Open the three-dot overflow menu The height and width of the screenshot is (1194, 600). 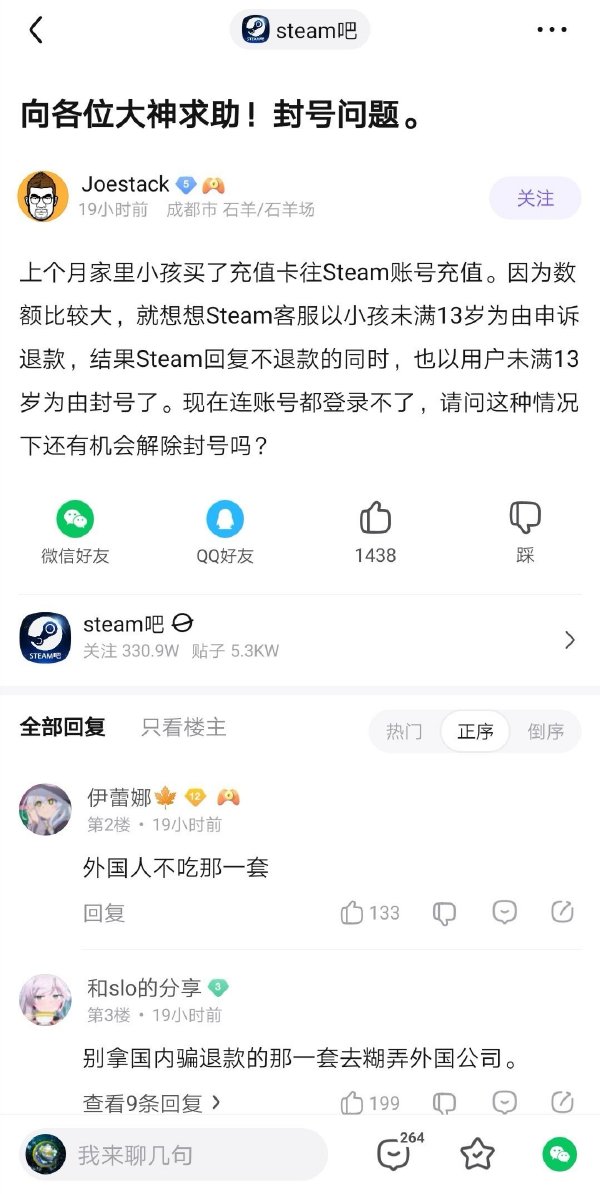(x=551, y=30)
